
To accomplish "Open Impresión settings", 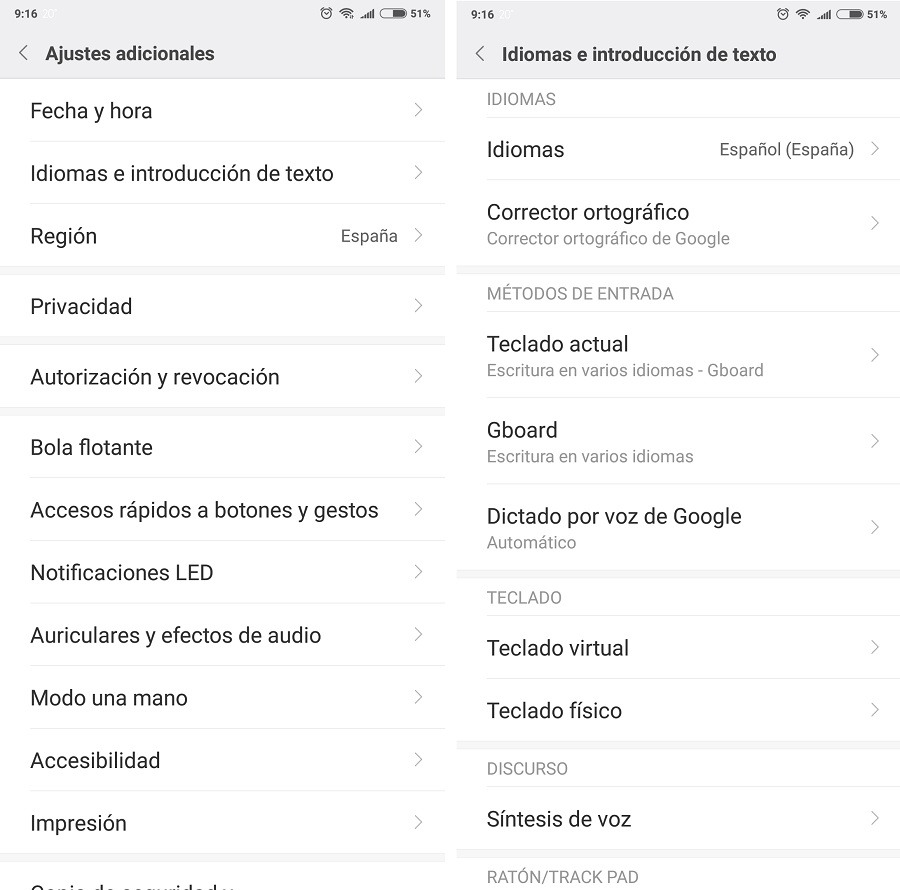I will [x=225, y=823].
